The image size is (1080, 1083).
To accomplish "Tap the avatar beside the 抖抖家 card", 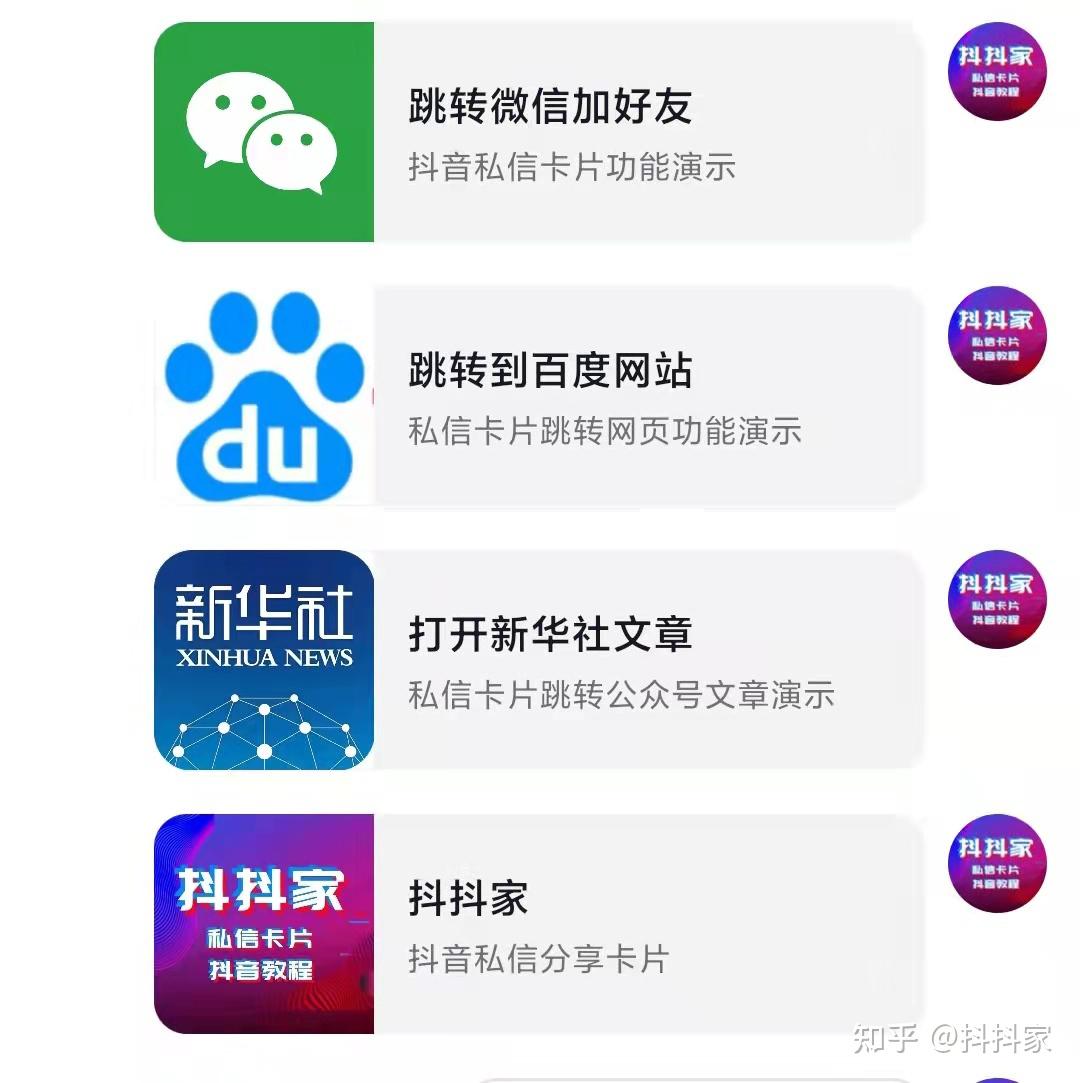I will point(996,862).
